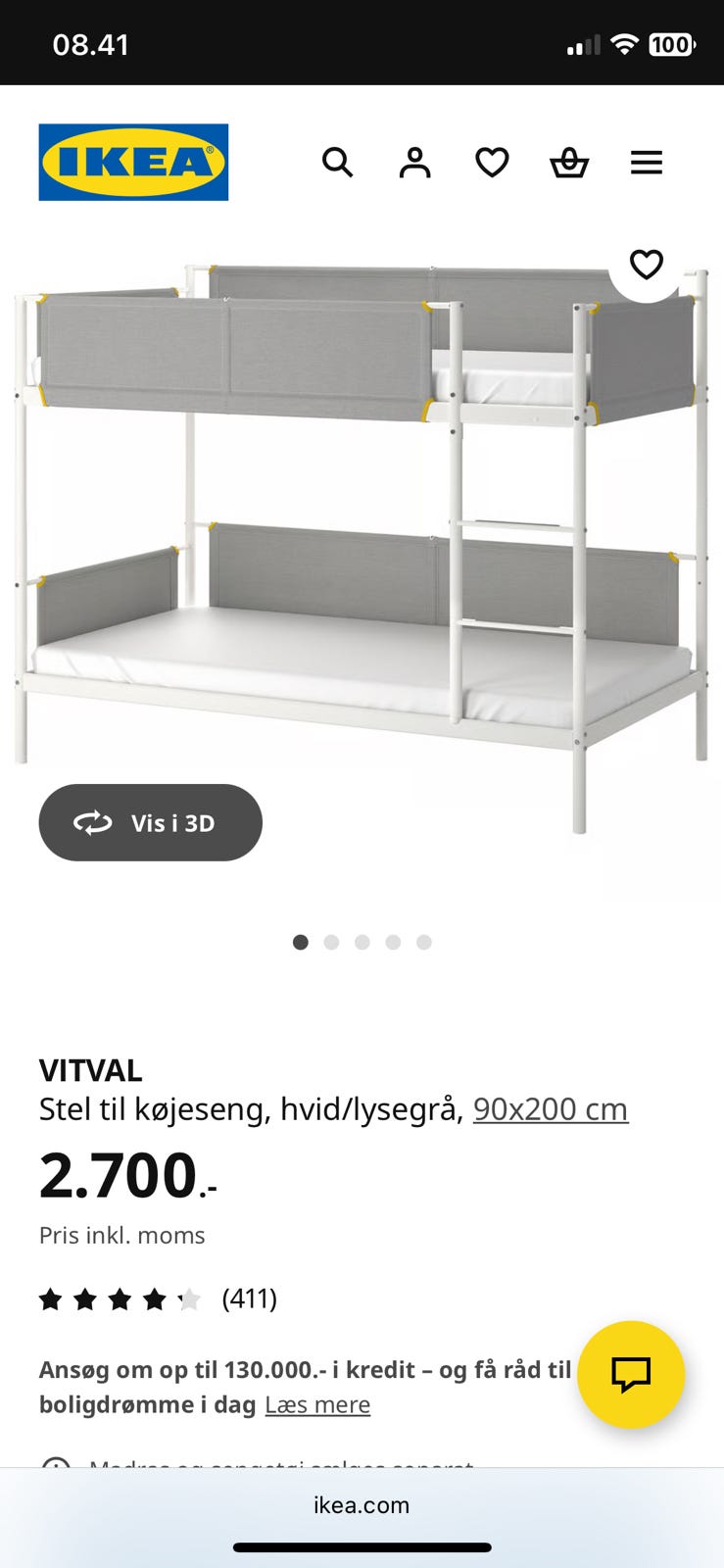Tap the ikea.com address bar

coord(362,1504)
